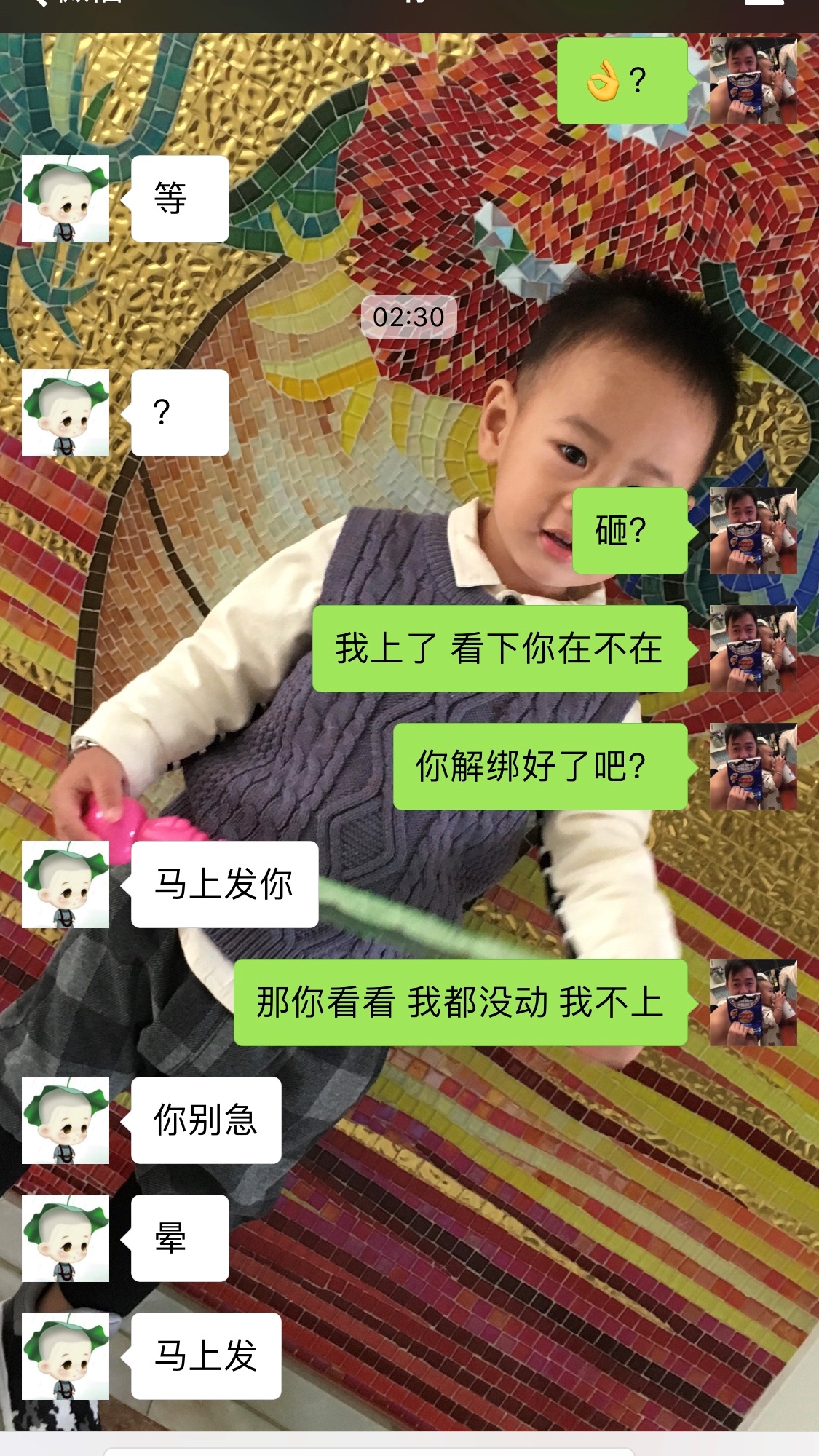
Task: Open my avatar beside message 砸?
Action: click(753, 531)
